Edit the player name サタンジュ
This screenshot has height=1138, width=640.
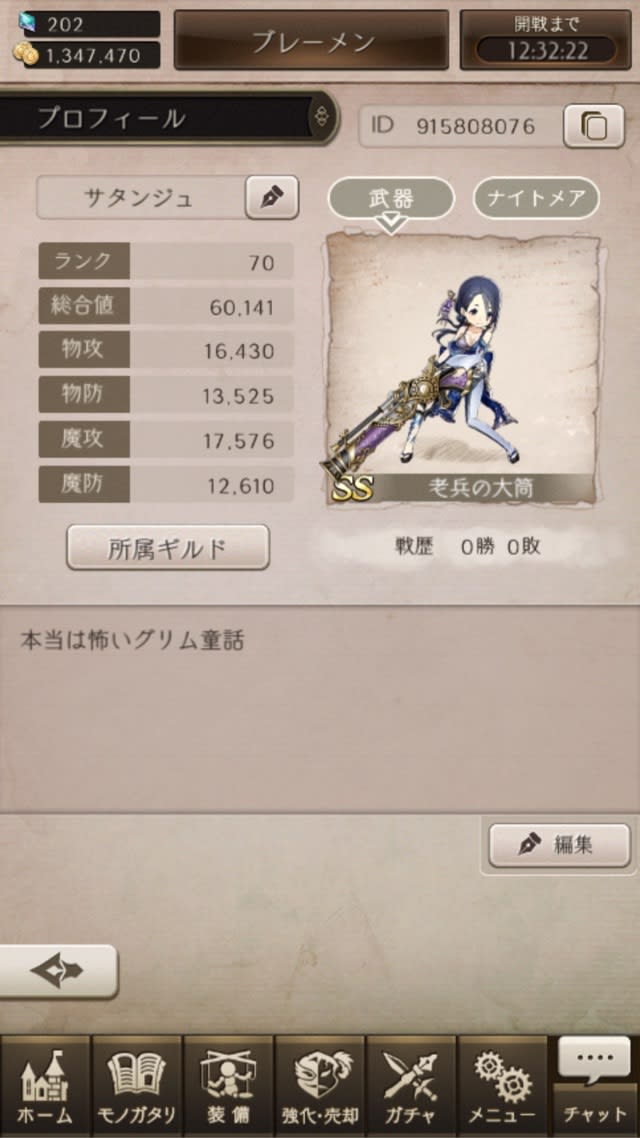272,197
